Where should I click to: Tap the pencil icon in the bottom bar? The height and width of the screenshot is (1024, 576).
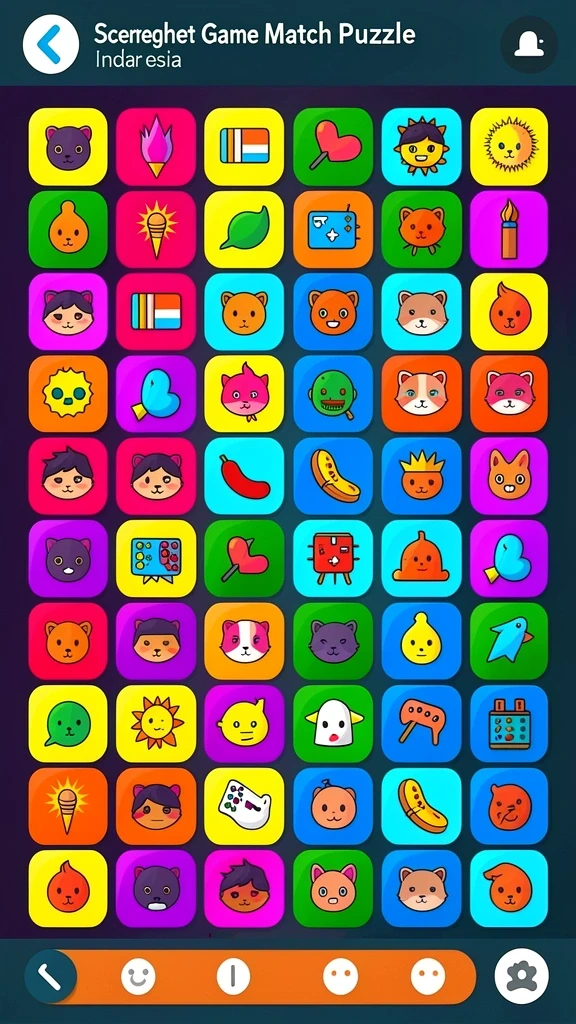50,976
